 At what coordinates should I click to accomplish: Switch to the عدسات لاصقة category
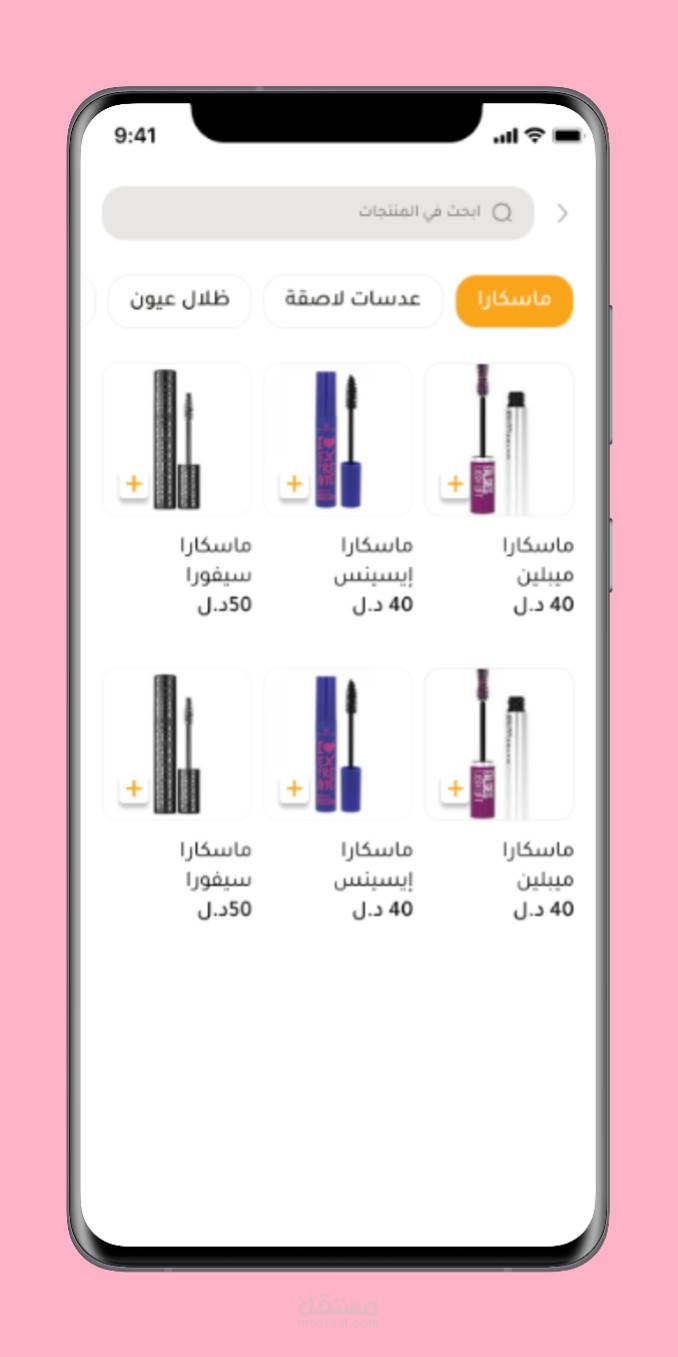(353, 301)
